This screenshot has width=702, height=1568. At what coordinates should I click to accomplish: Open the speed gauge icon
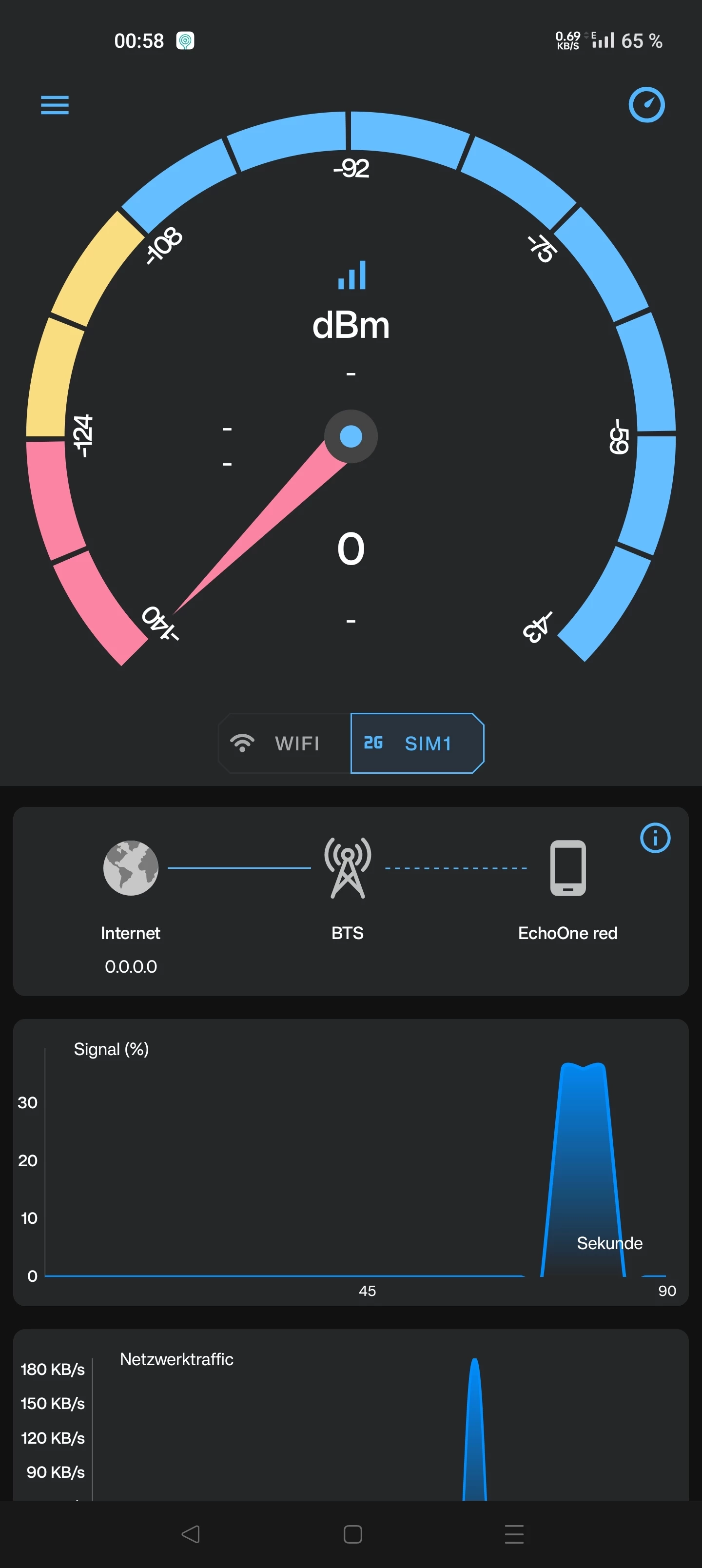click(x=646, y=105)
